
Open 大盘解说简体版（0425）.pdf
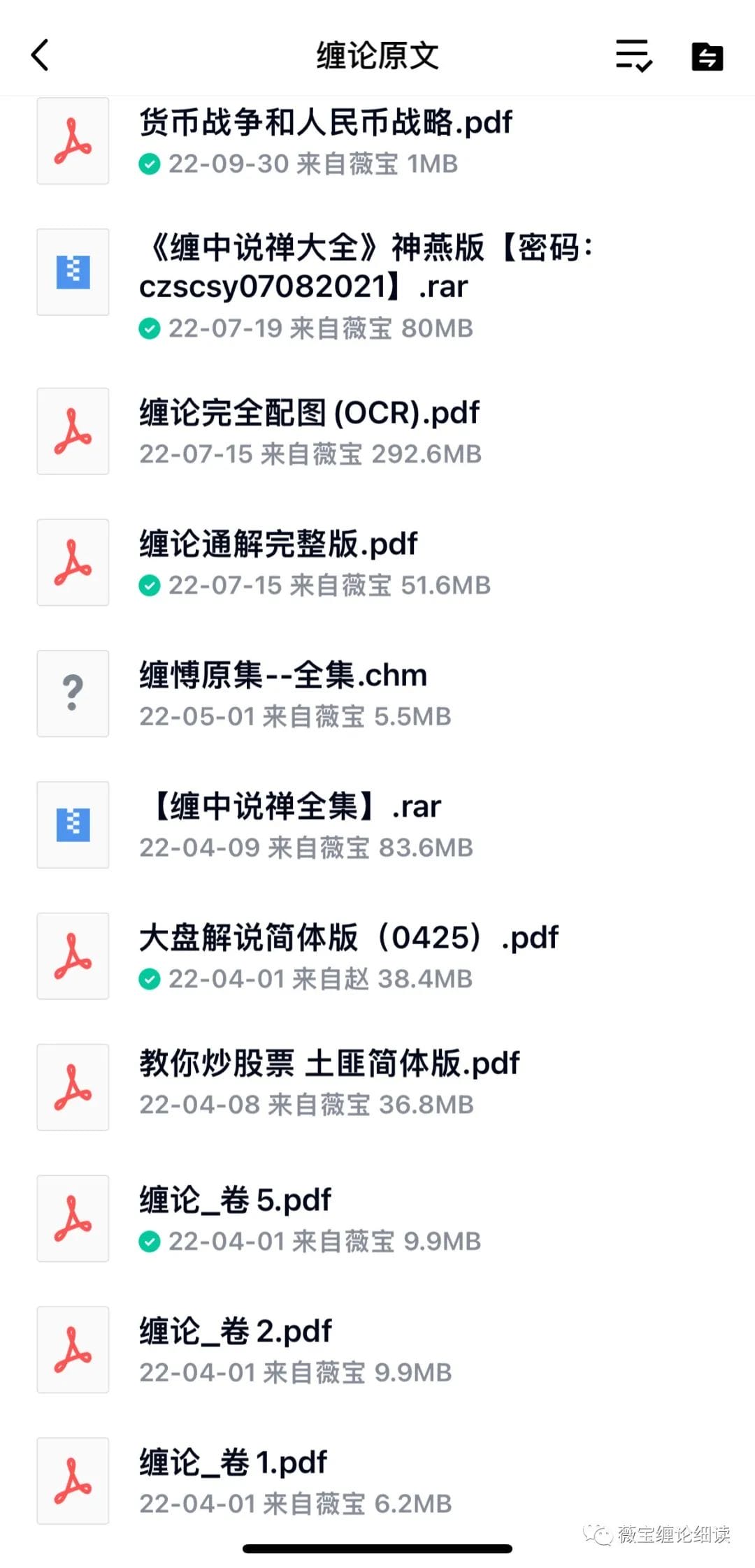point(377,956)
